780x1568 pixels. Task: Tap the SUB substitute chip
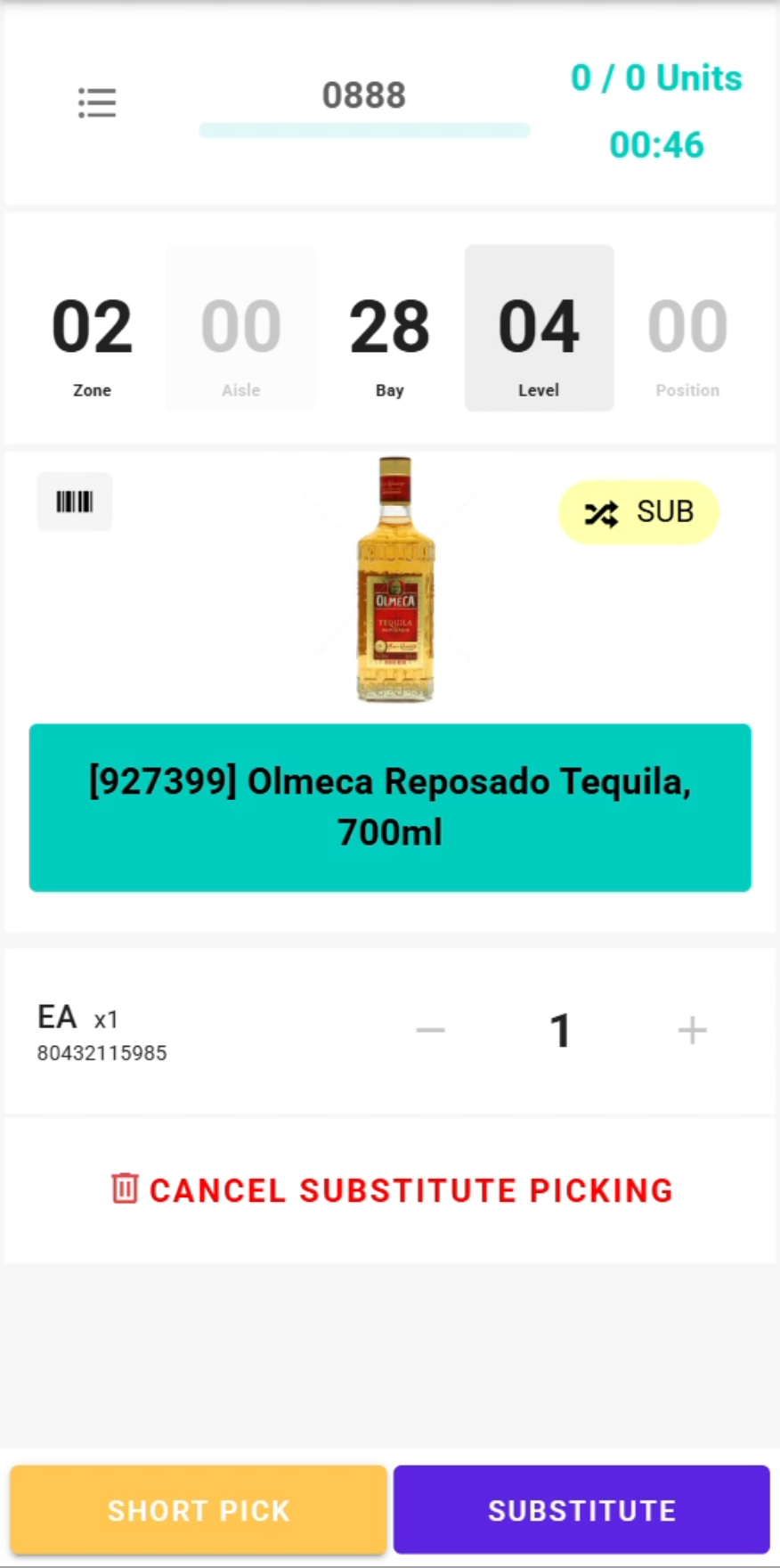[638, 512]
